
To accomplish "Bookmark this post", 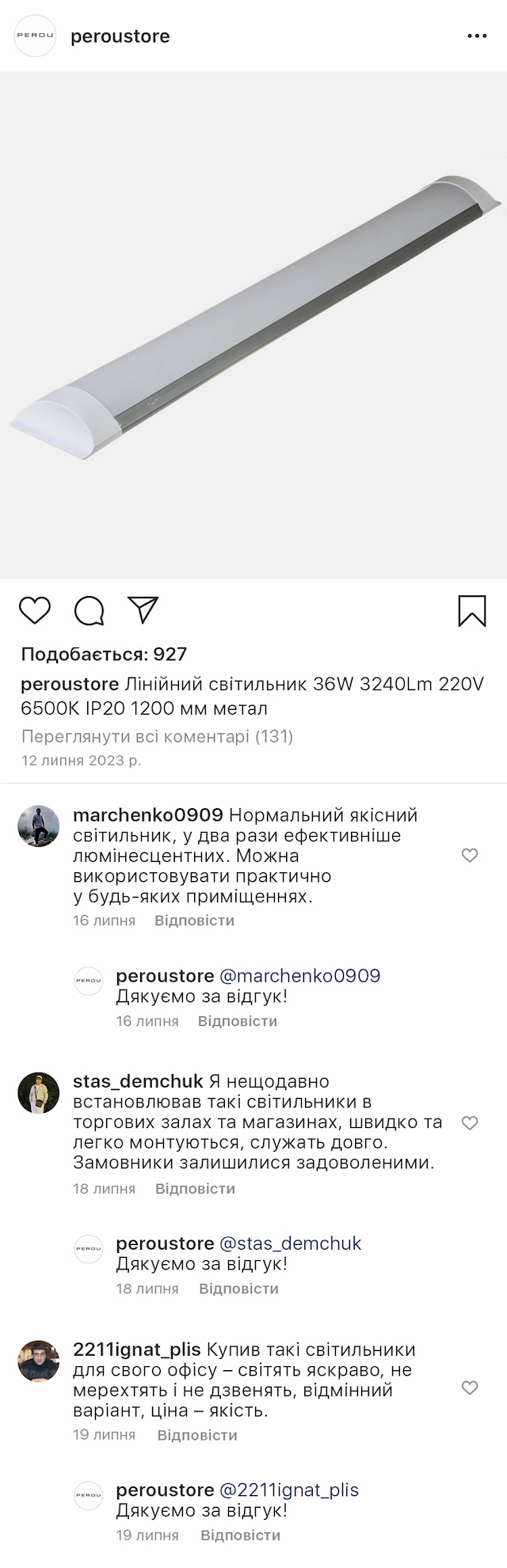I will click(x=472, y=611).
